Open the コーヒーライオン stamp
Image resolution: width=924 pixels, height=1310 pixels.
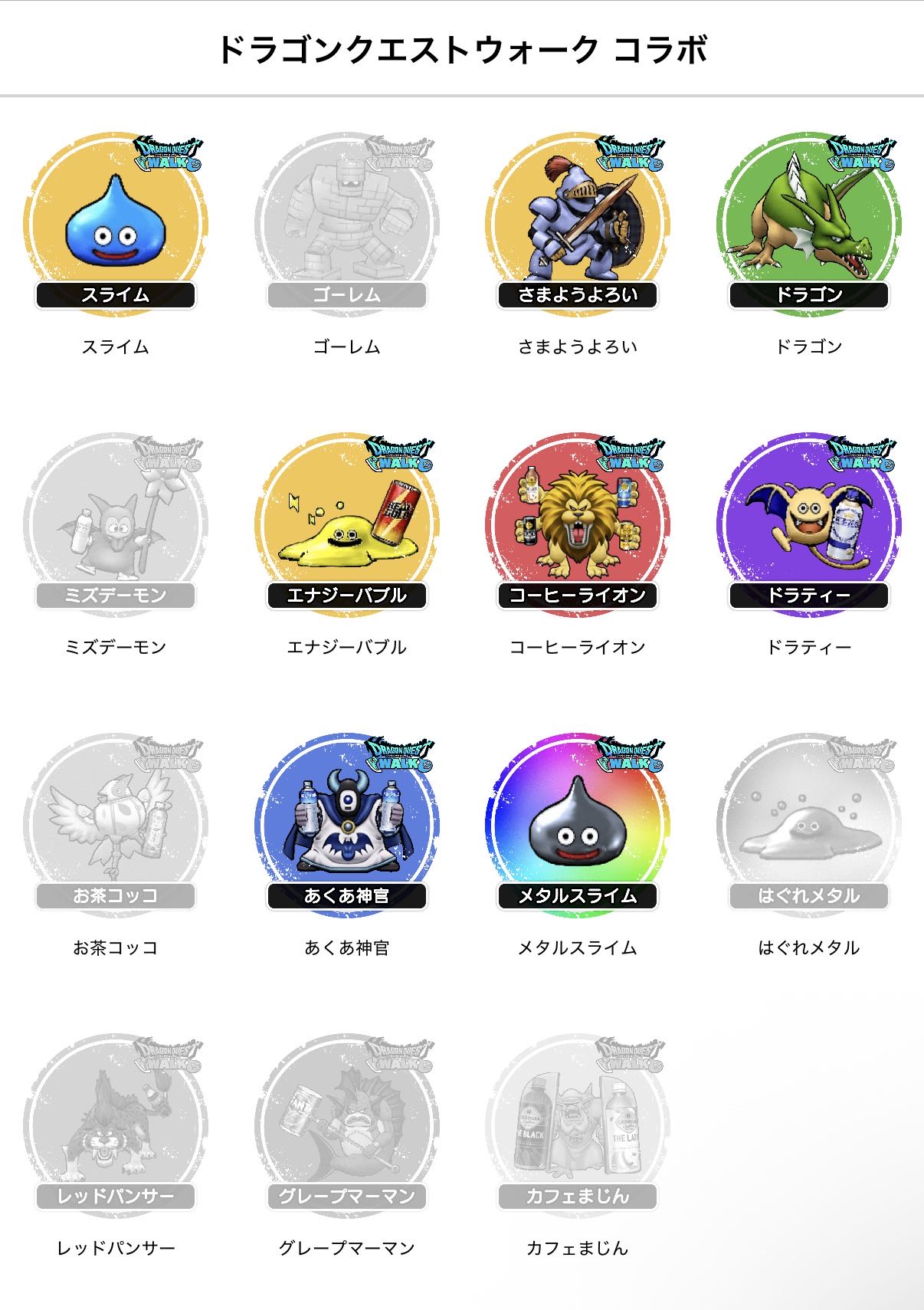pos(578,524)
